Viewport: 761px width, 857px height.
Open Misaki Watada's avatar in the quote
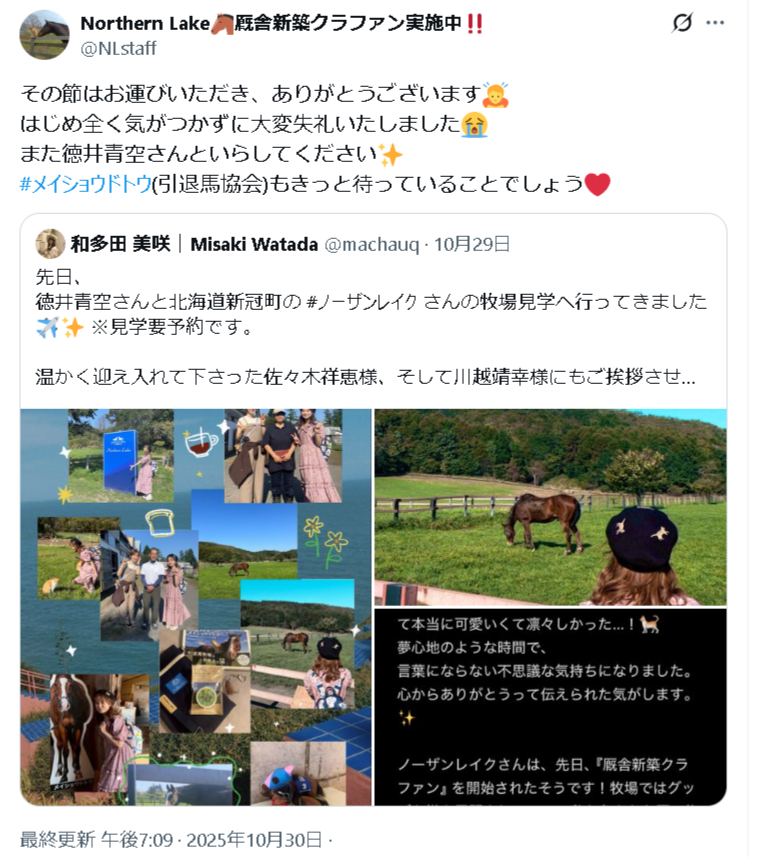(50, 244)
